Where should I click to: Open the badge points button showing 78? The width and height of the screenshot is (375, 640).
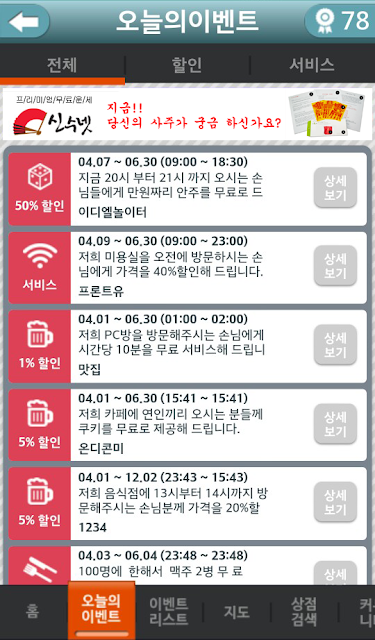[341, 21]
